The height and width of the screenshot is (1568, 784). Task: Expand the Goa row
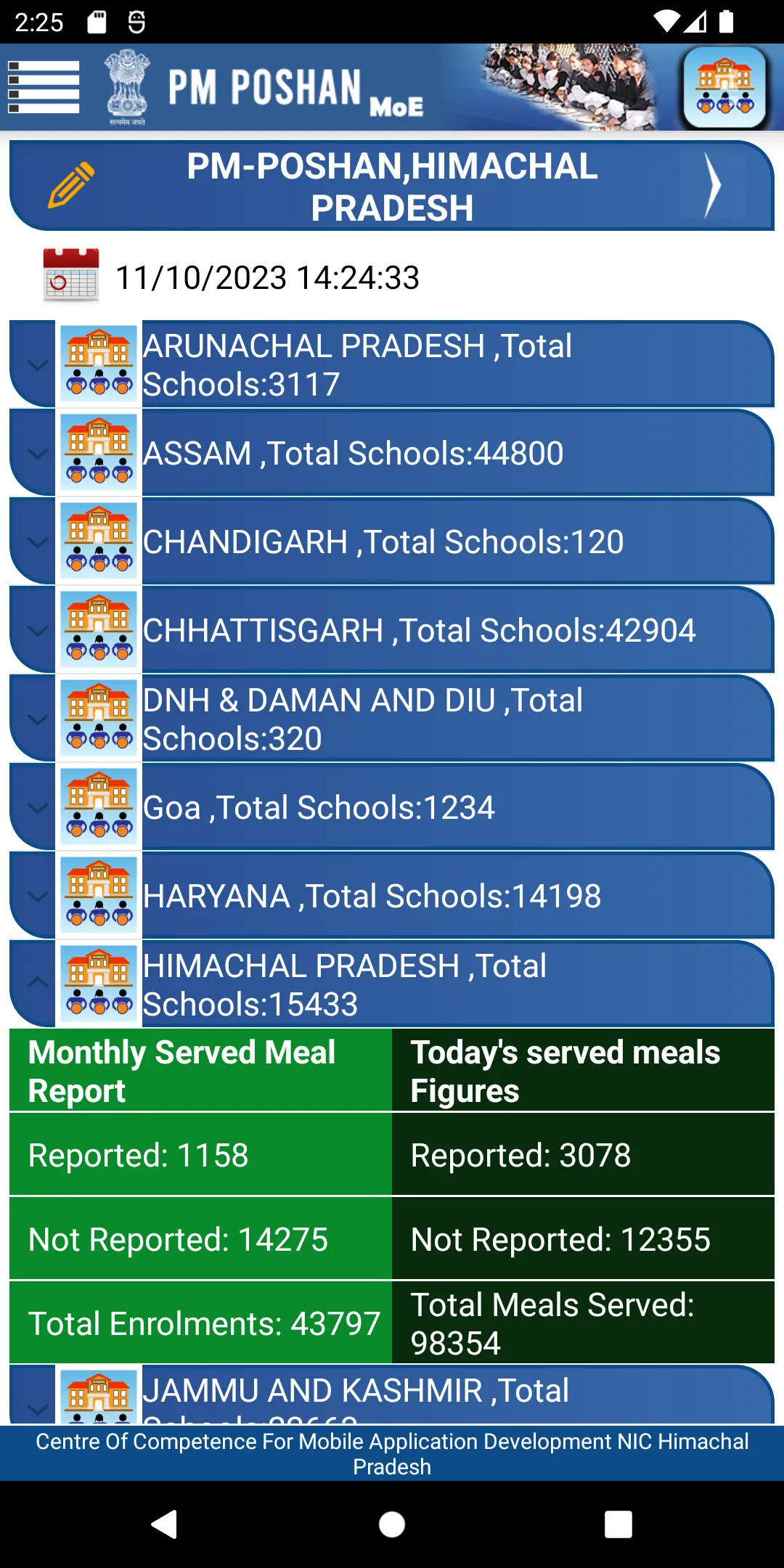pyautogui.click(x=35, y=807)
